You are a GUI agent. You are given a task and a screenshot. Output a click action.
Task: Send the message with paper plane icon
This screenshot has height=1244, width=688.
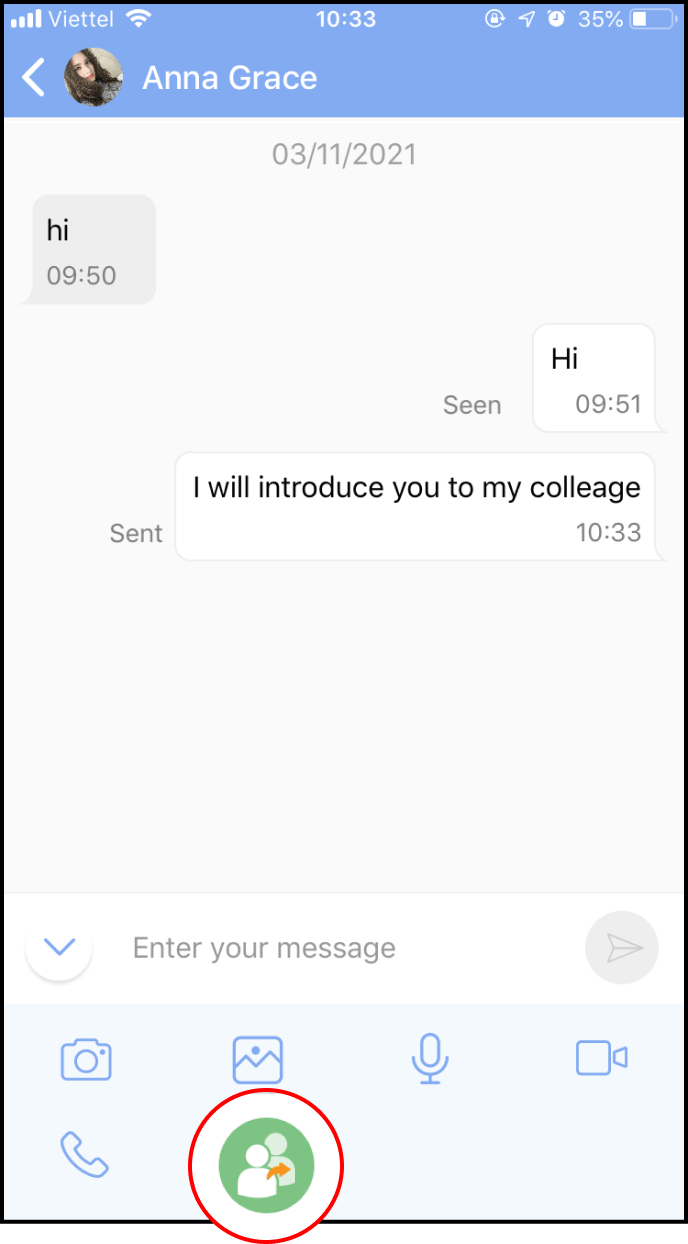(622, 948)
